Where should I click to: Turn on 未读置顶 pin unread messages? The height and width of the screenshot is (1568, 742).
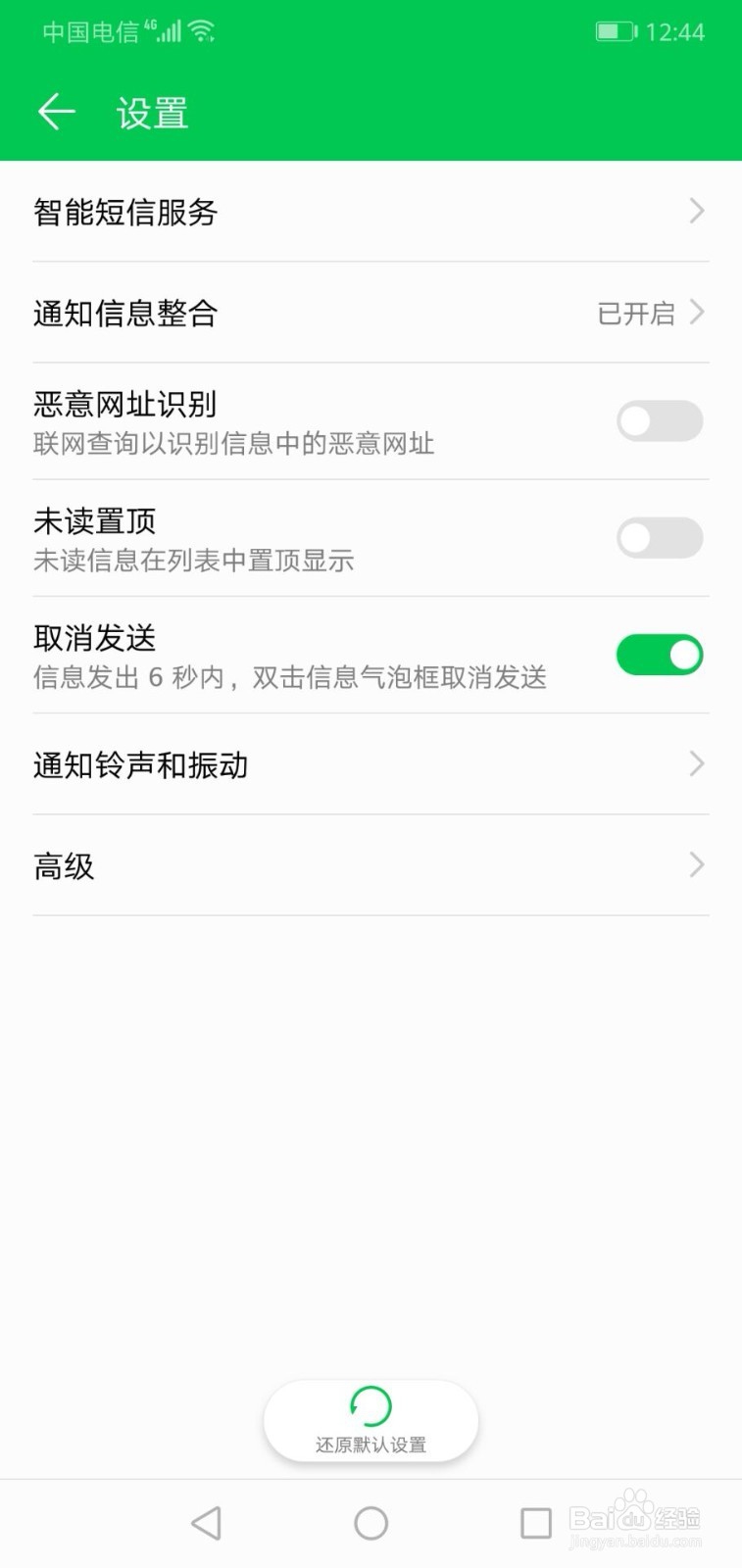(660, 538)
